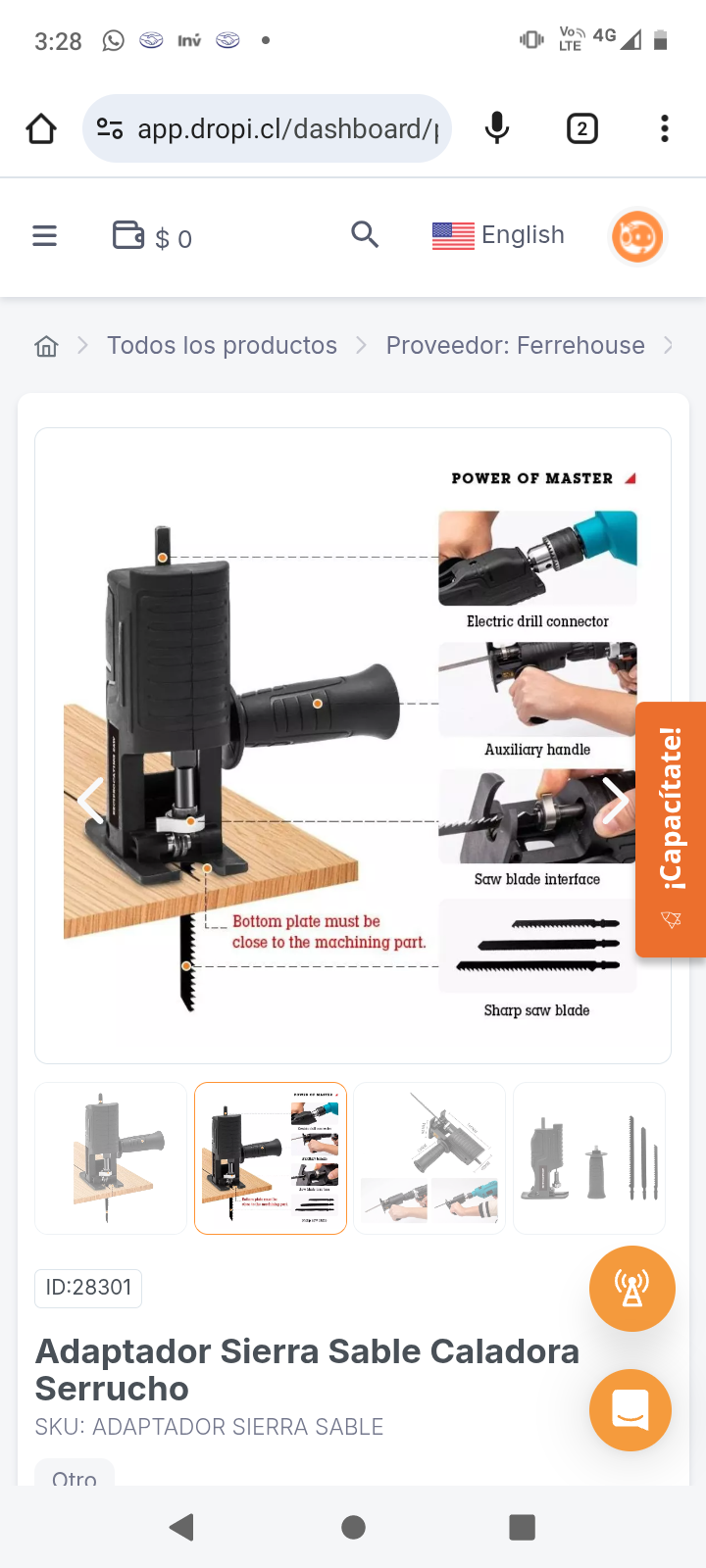
Task: Navigate home via breadcrumb house icon
Action: [45, 345]
